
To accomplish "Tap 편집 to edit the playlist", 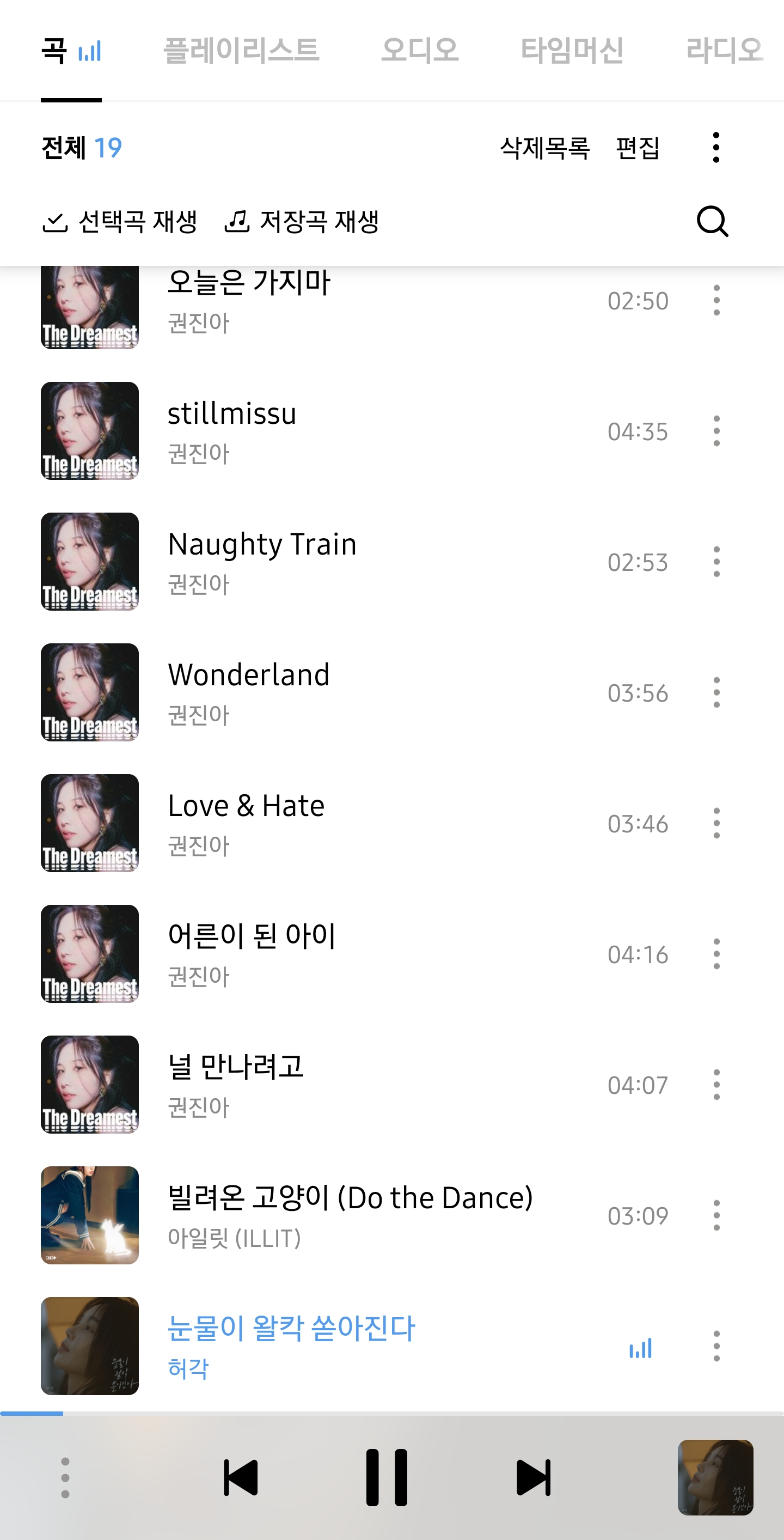I will coord(638,148).
